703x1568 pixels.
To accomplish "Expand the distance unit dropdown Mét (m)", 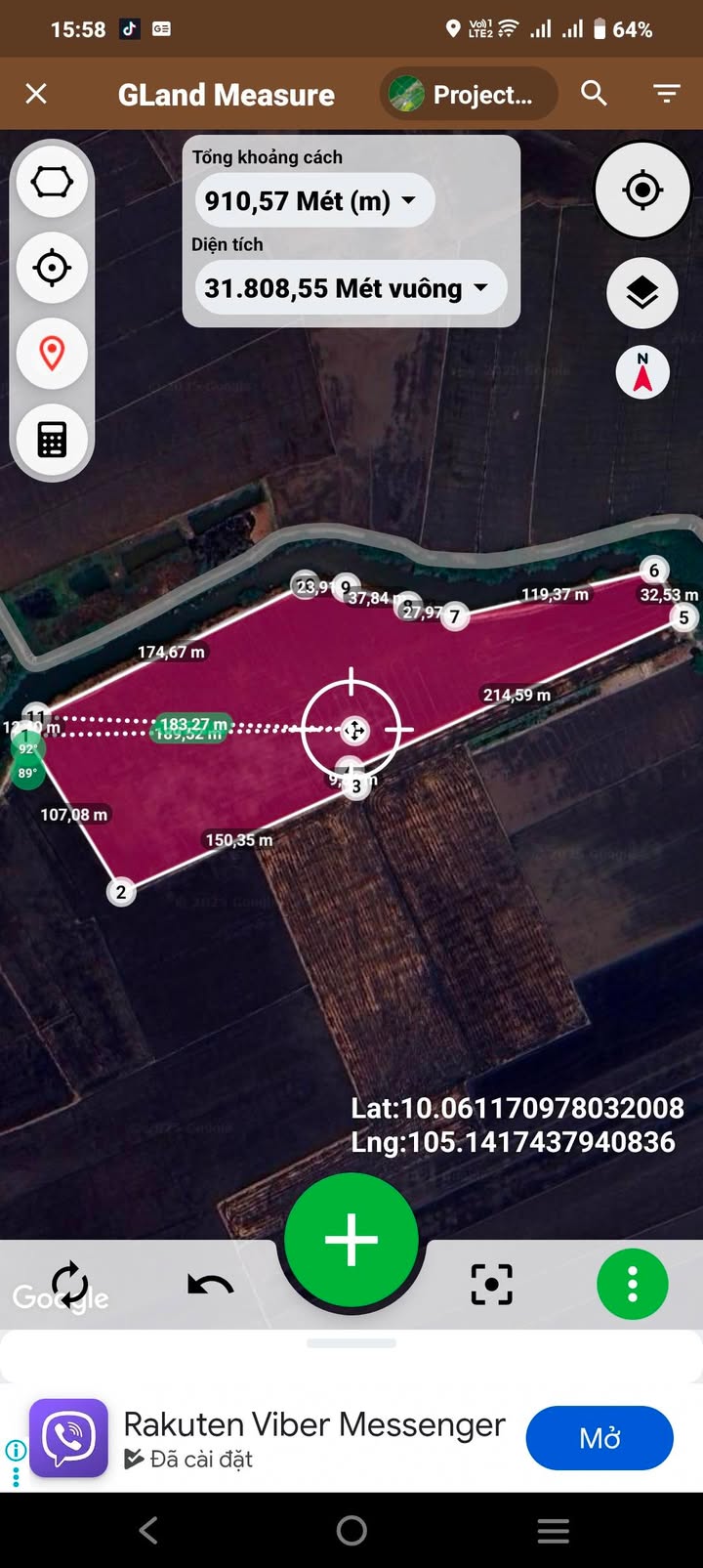I will (x=314, y=201).
